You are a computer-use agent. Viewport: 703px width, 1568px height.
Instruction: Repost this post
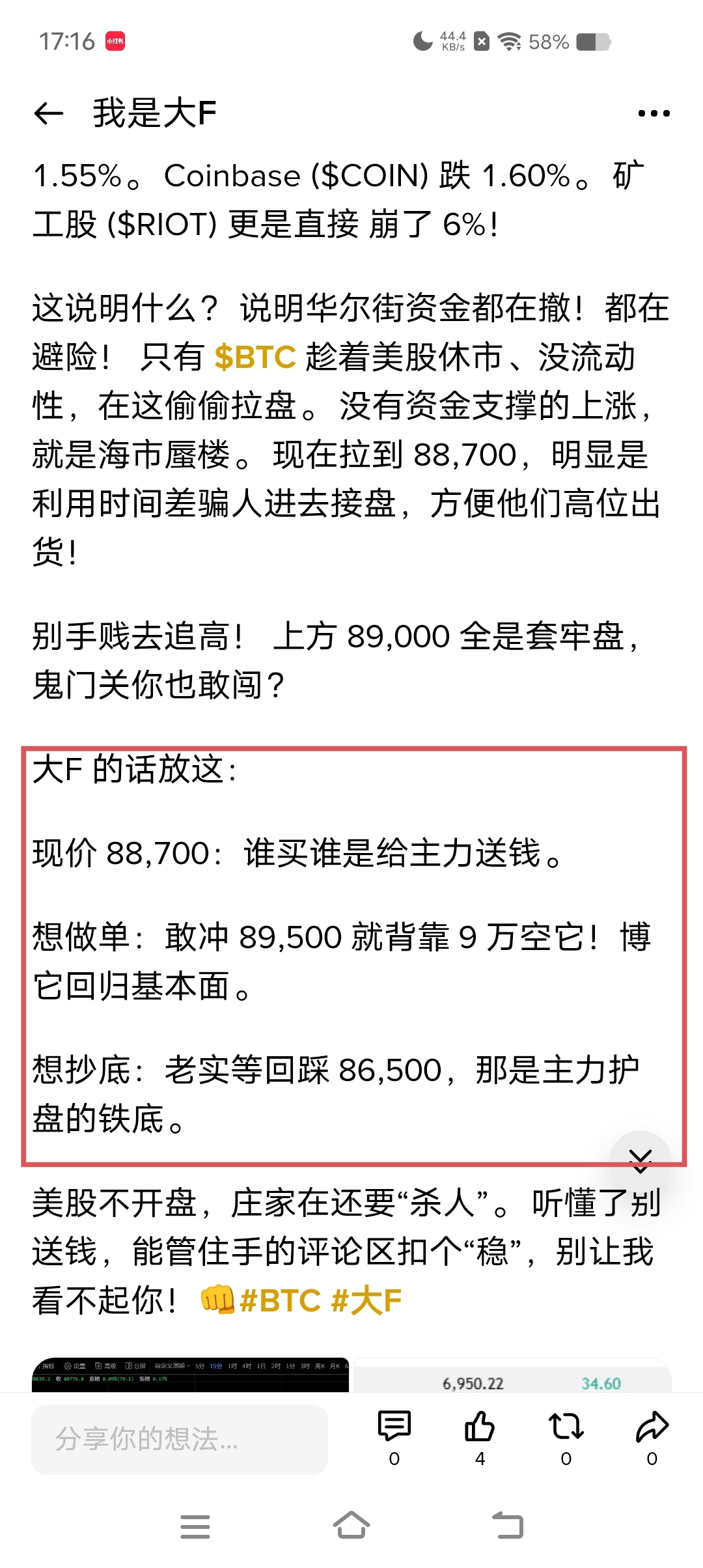pos(566,1427)
